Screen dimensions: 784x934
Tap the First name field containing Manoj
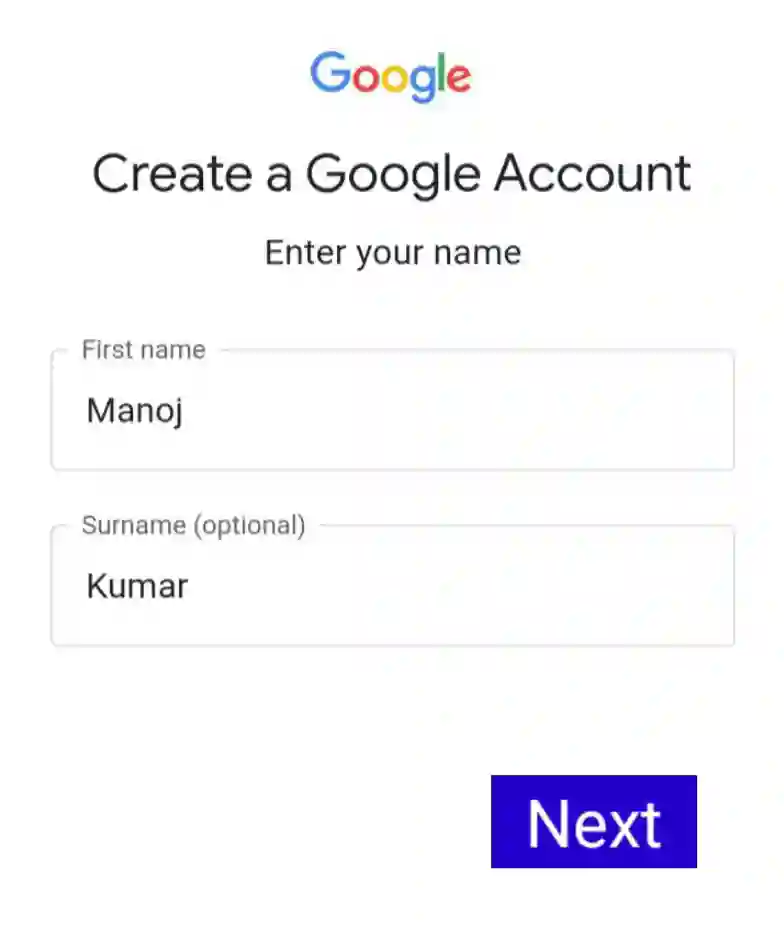(392, 410)
